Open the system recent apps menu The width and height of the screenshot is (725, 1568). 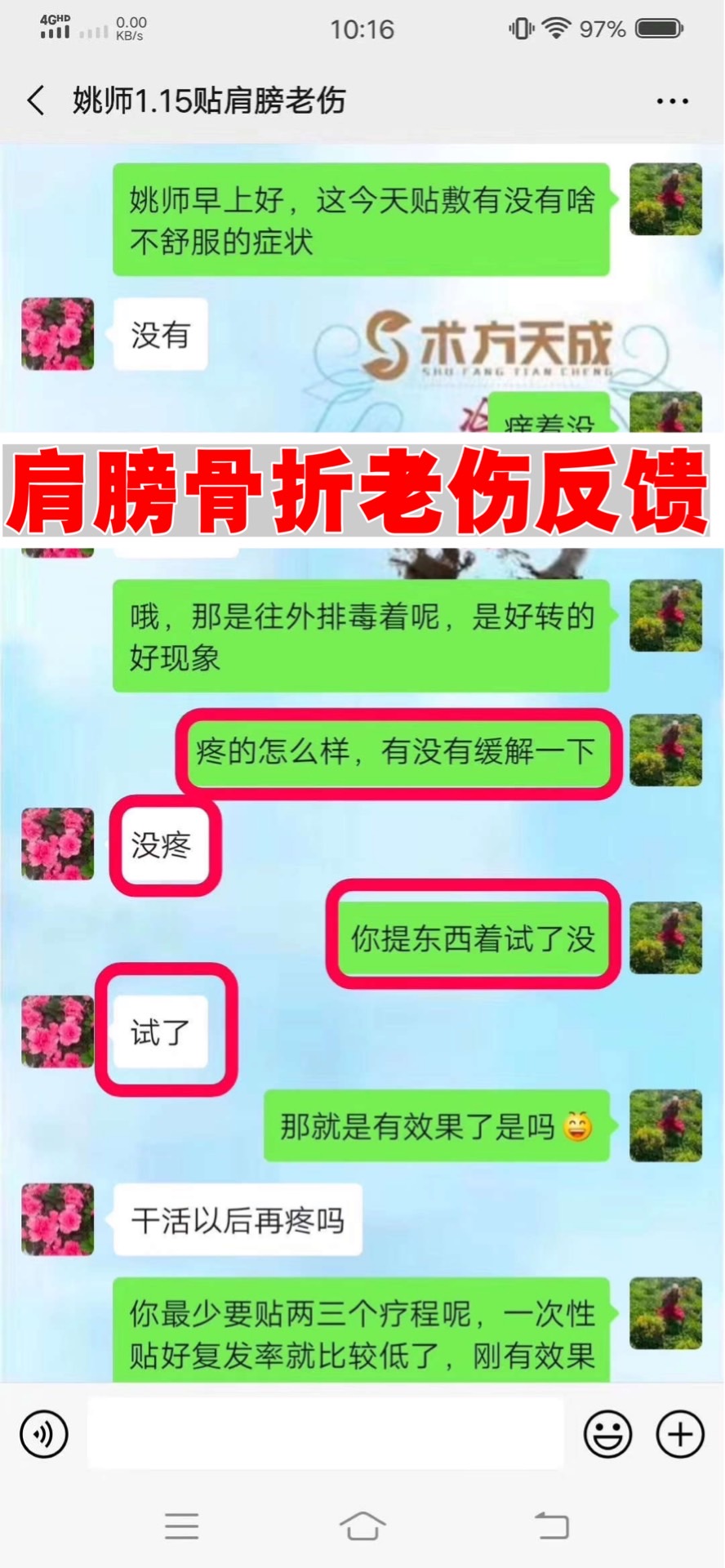point(181,1525)
